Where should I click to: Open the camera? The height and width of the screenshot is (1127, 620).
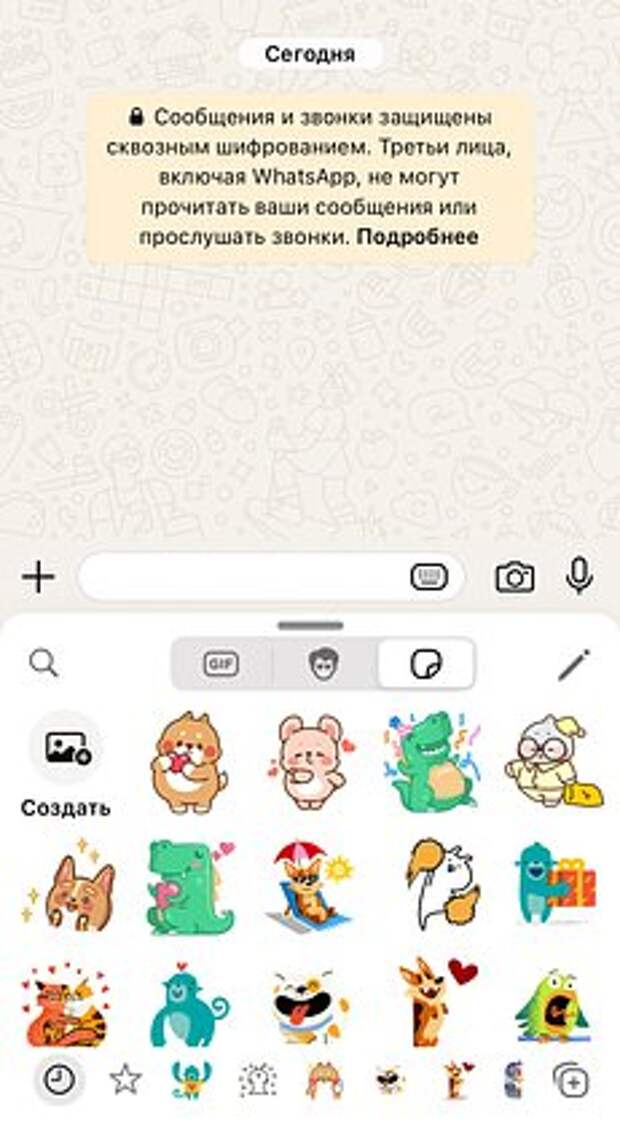[x=515, y=577]
